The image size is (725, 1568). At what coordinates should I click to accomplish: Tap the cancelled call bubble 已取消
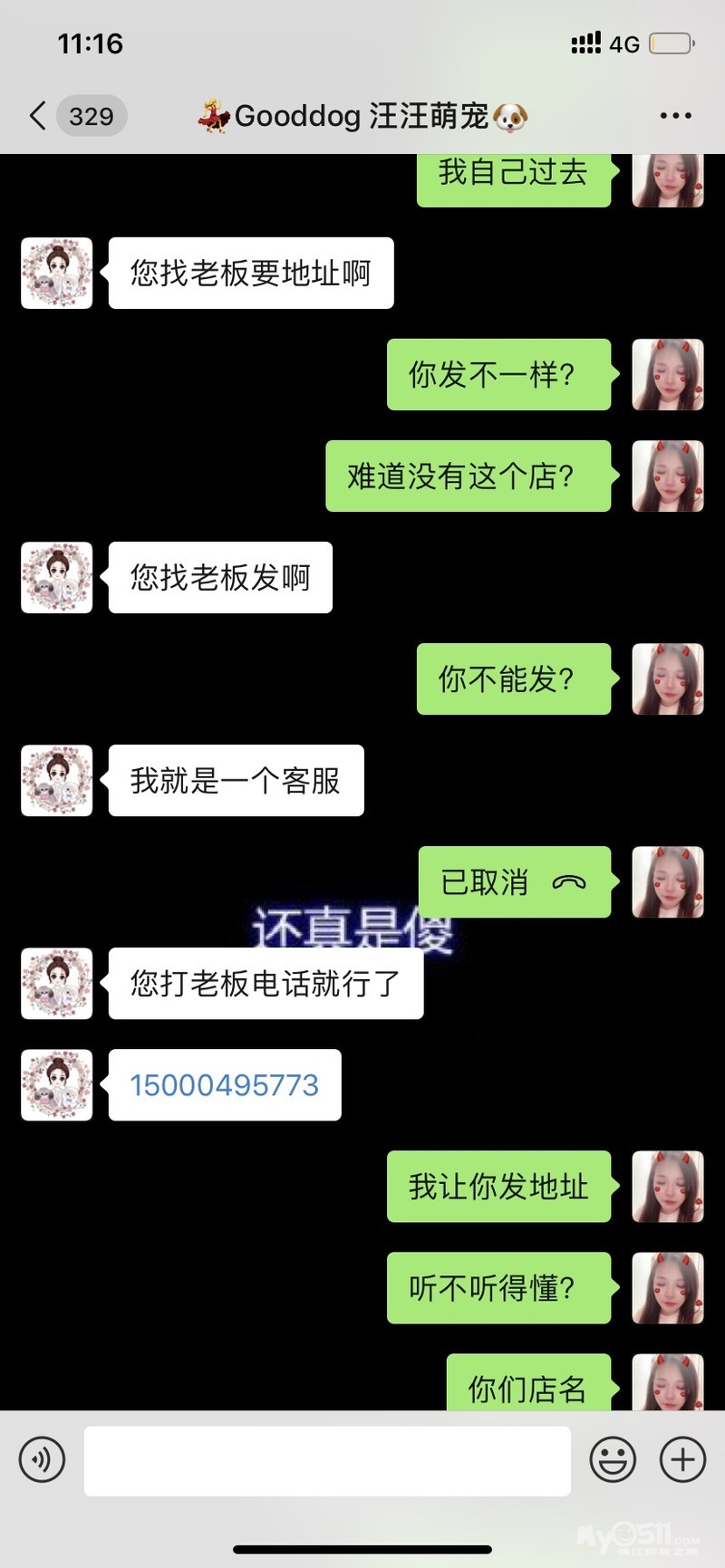point(515,882)
